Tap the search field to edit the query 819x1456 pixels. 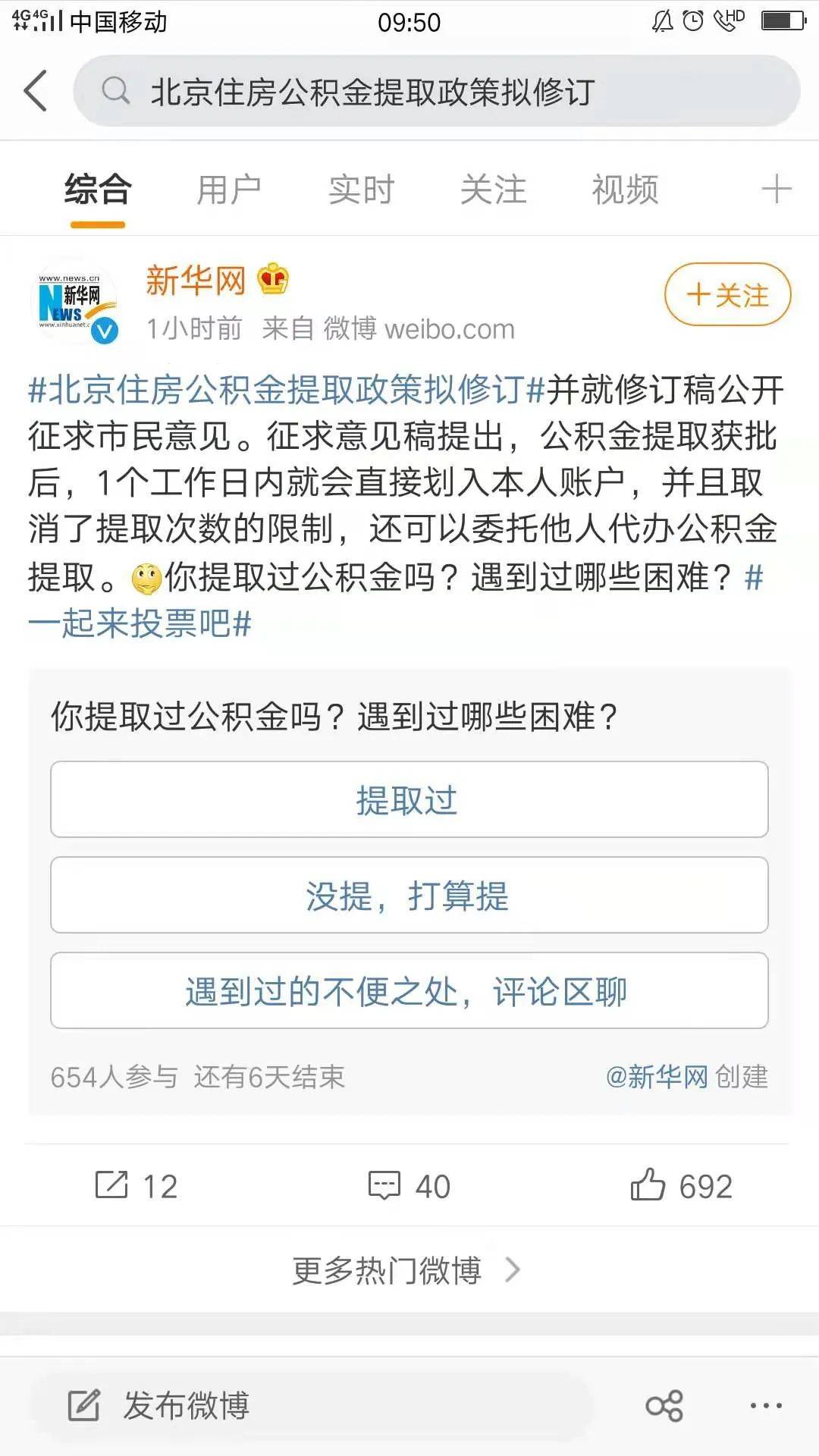(x=437, y=91)
